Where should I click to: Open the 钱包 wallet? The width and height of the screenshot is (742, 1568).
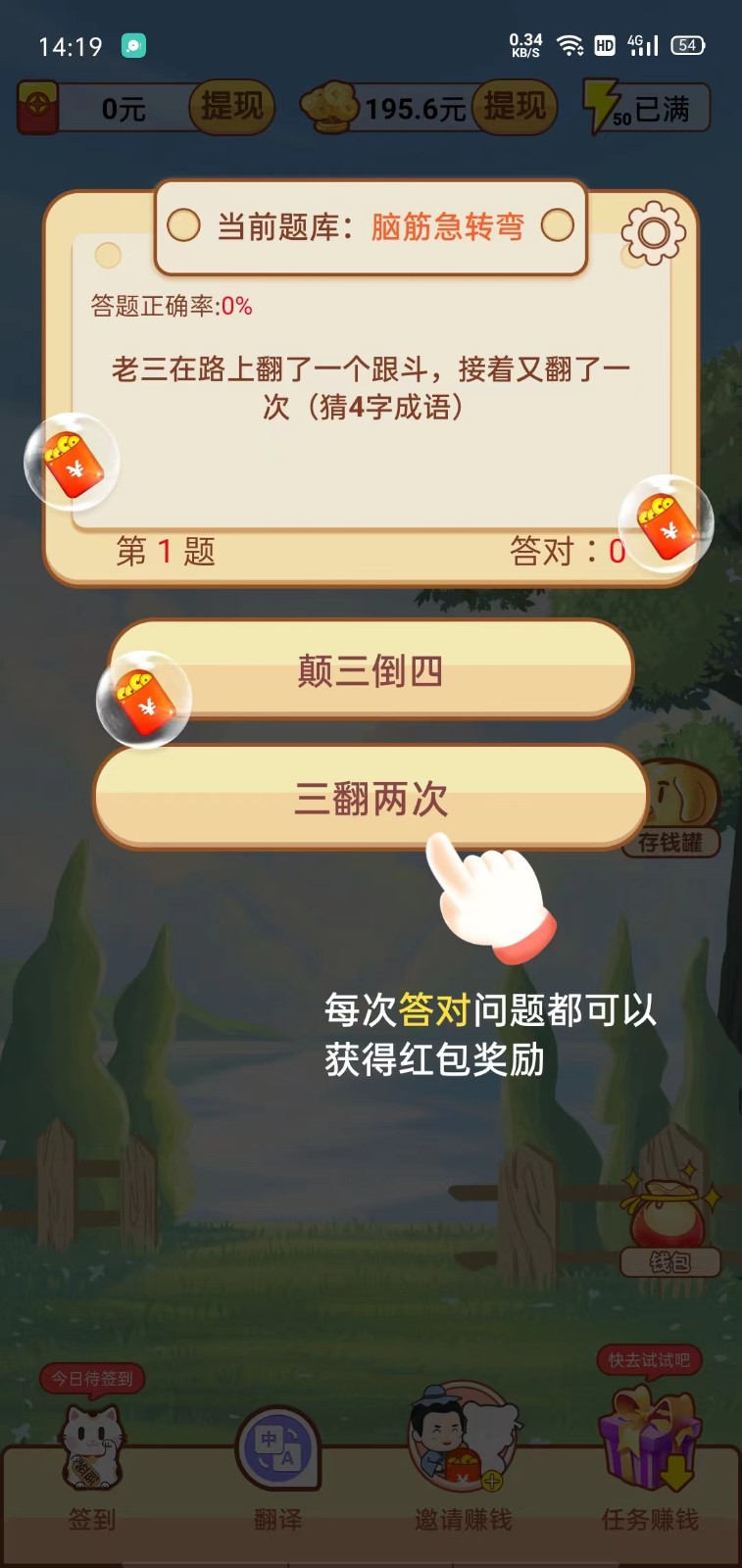point(670,1225)
